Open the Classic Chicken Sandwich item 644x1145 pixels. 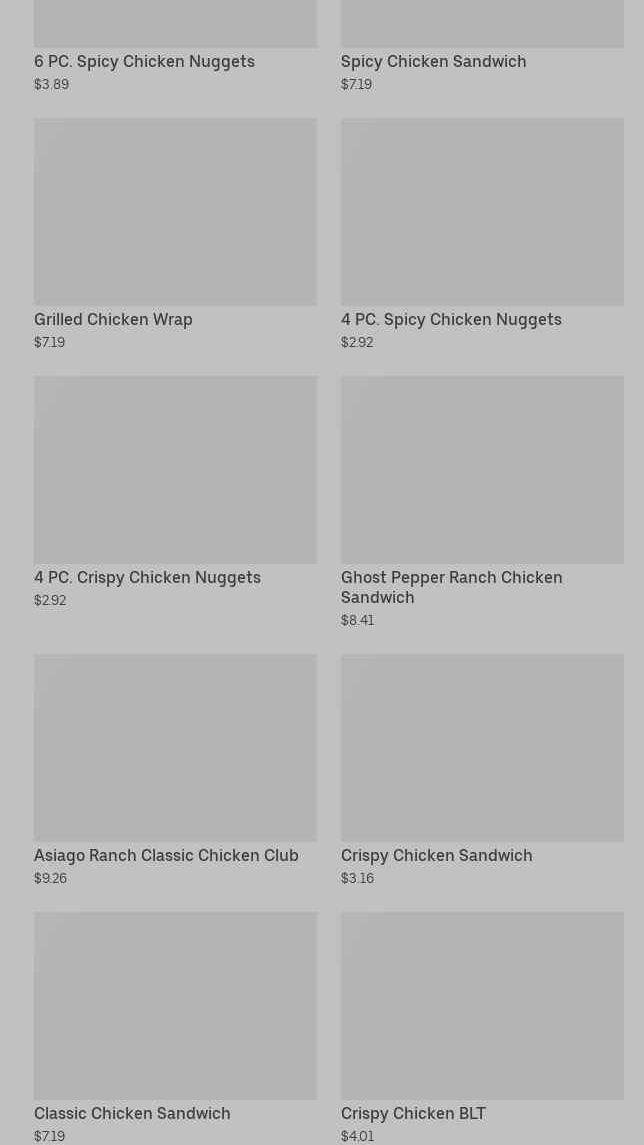tap(175, 1028)
